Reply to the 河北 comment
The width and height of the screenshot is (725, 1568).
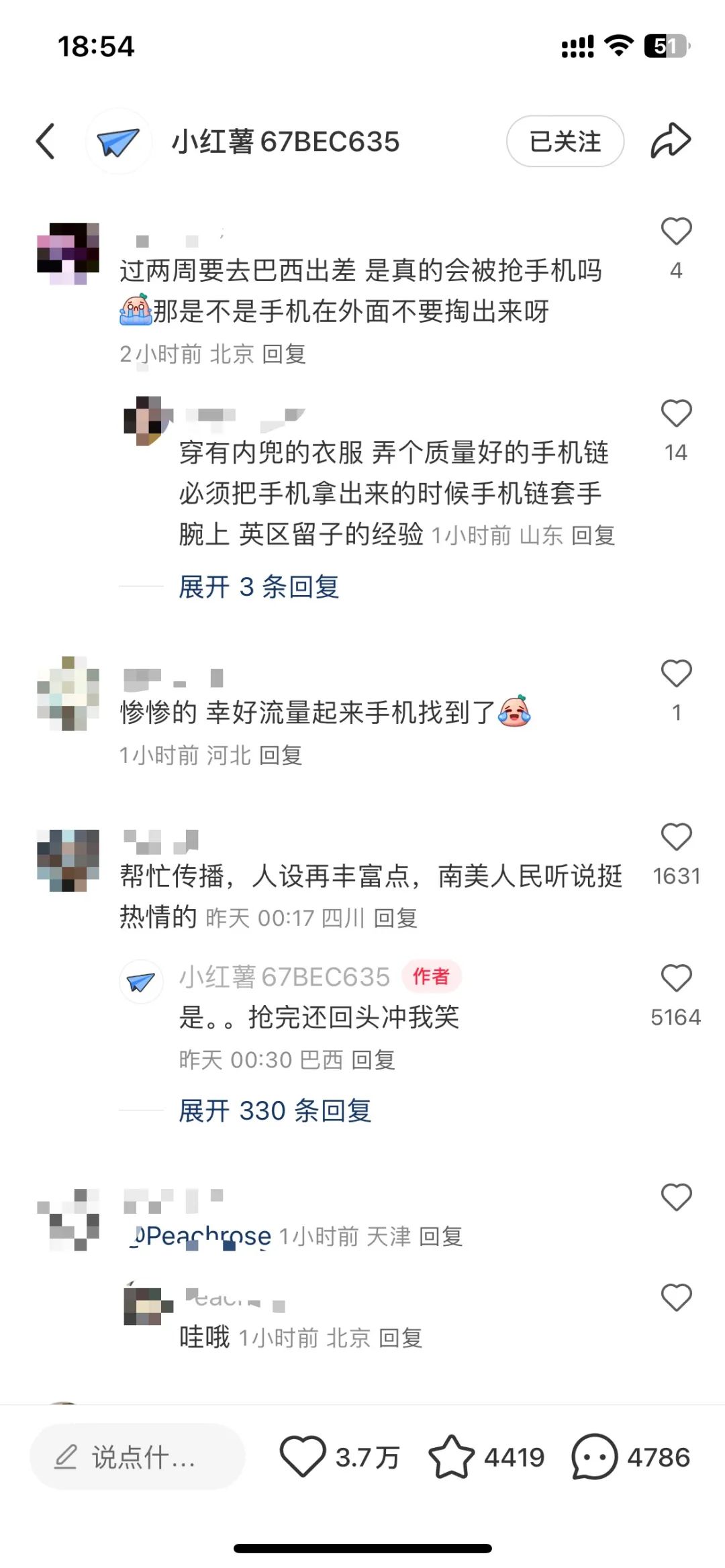(281, 755)
